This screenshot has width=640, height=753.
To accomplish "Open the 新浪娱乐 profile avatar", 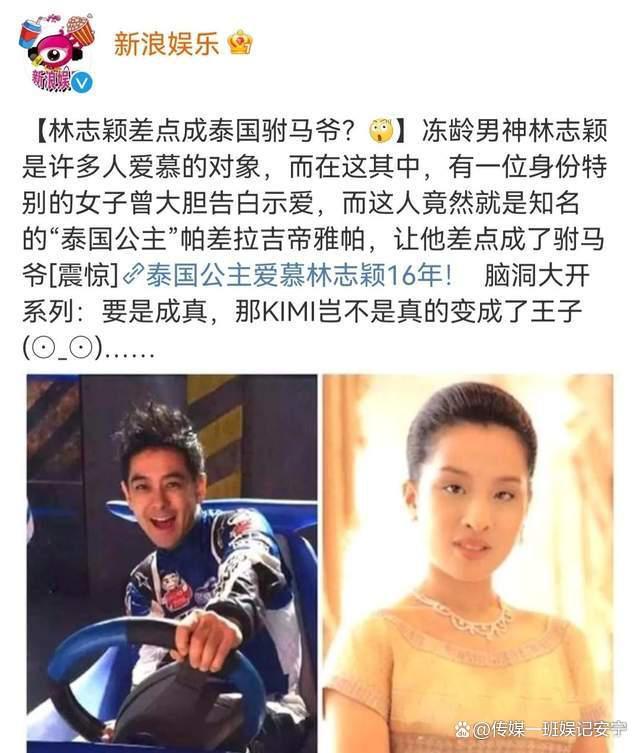I will (x=55, y=54).
